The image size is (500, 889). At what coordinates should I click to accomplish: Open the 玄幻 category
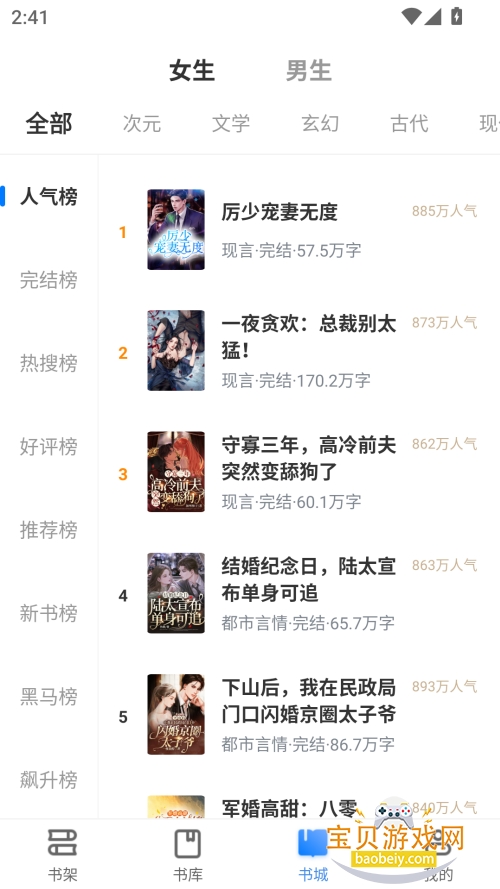point(320,123)
